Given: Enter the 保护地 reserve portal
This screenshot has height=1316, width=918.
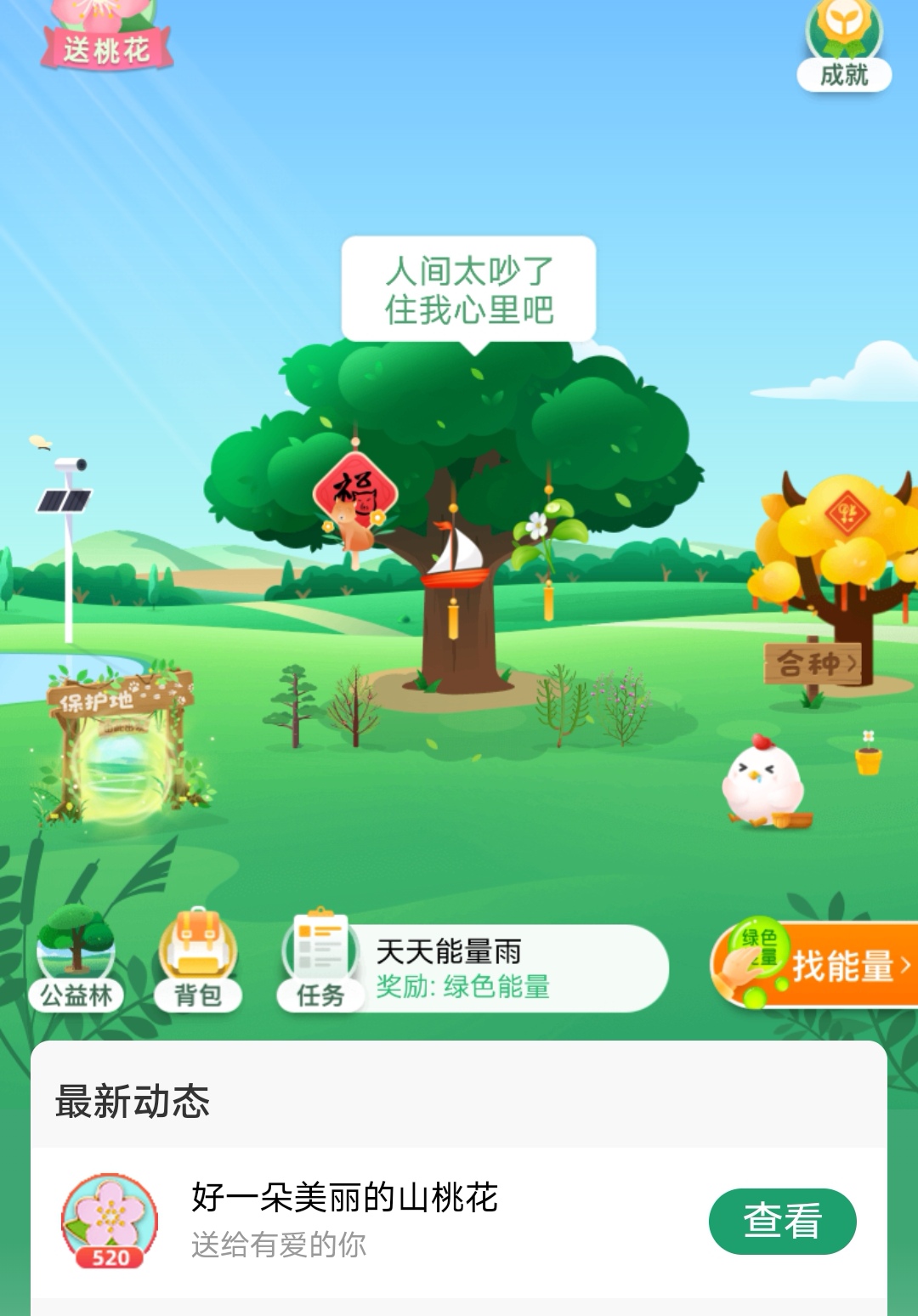Looking at the screenshot, I should pyautogui.click(x=119, y=748).
